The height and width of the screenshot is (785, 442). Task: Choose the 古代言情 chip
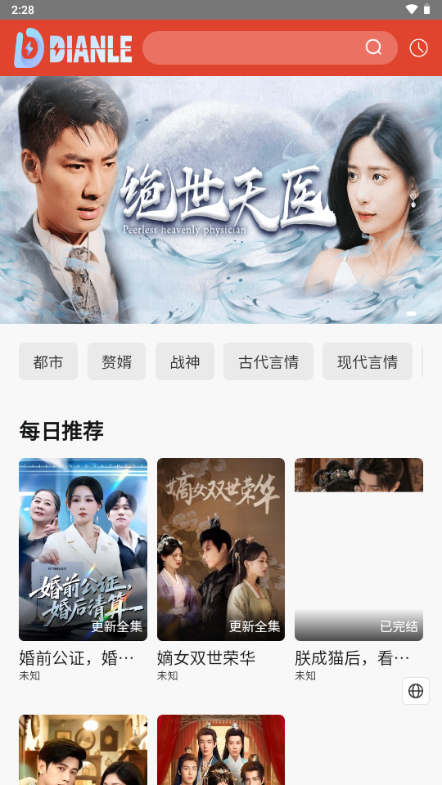268,361
